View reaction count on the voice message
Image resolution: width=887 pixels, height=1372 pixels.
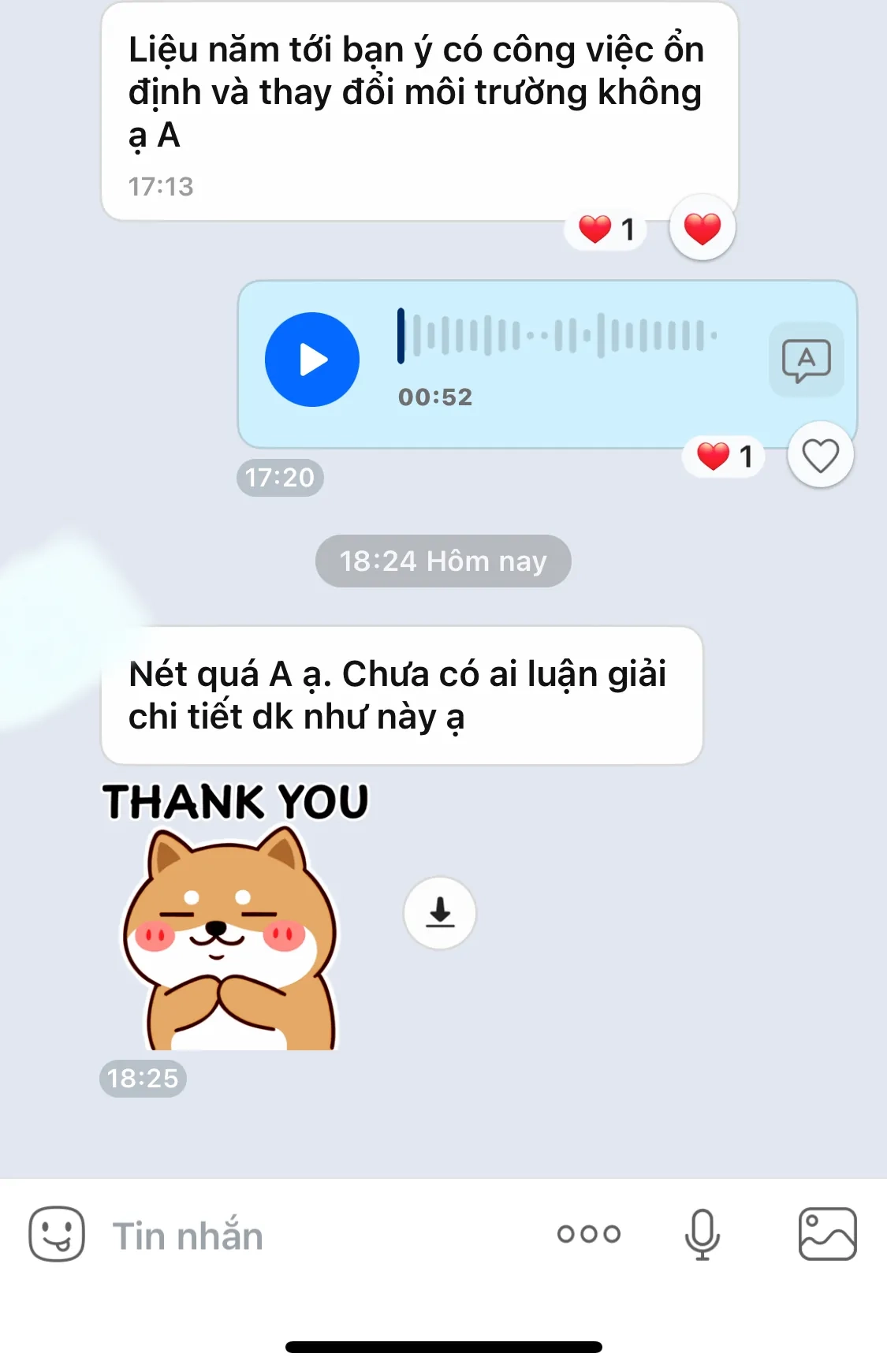pos(724,456)
